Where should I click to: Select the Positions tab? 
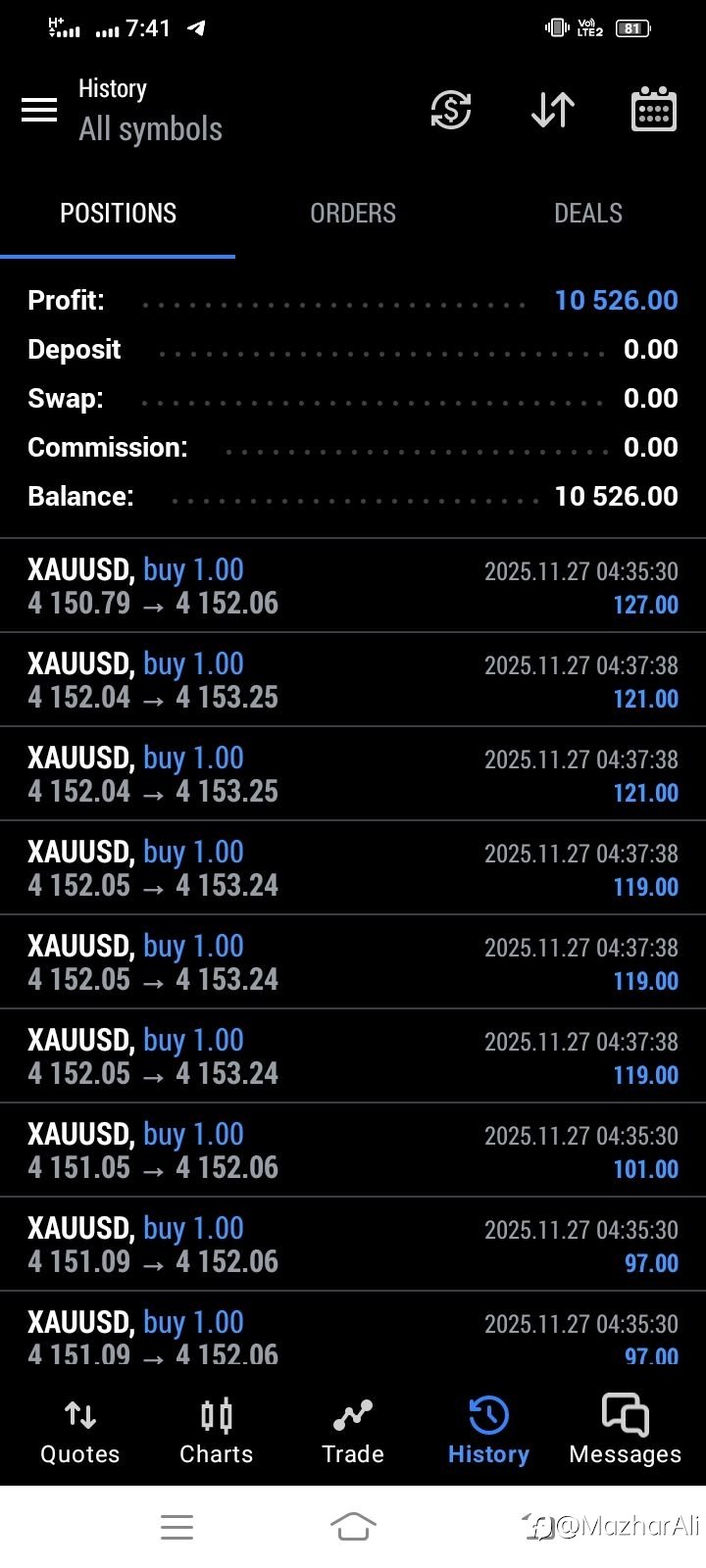click(118, 214)
